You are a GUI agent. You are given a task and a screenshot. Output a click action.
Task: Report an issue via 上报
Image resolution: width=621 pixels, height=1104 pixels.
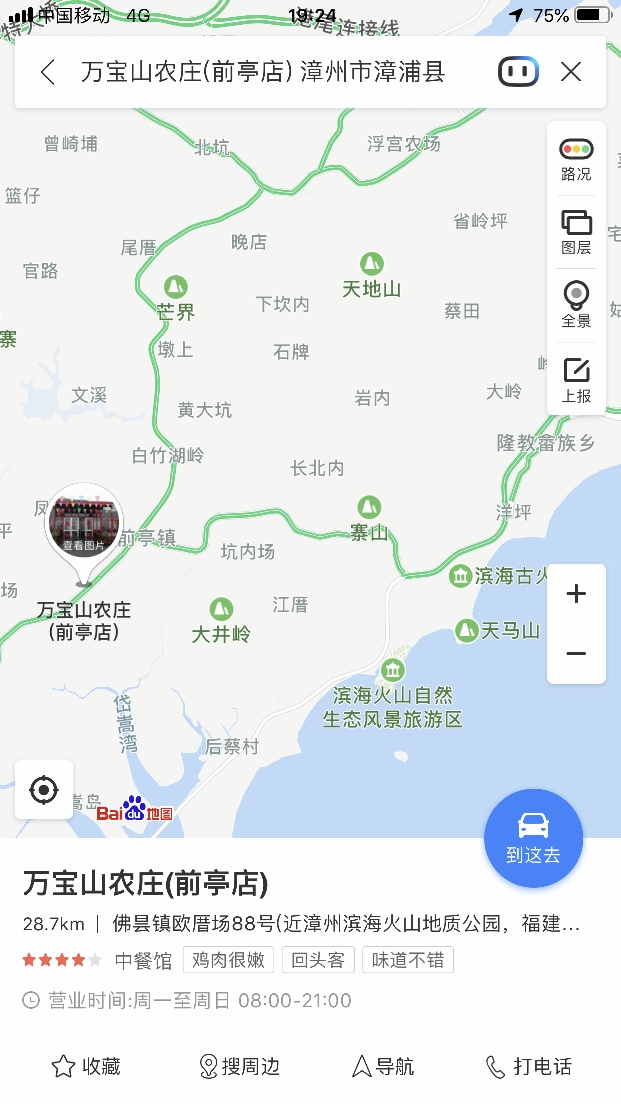(x=576, y=380)
